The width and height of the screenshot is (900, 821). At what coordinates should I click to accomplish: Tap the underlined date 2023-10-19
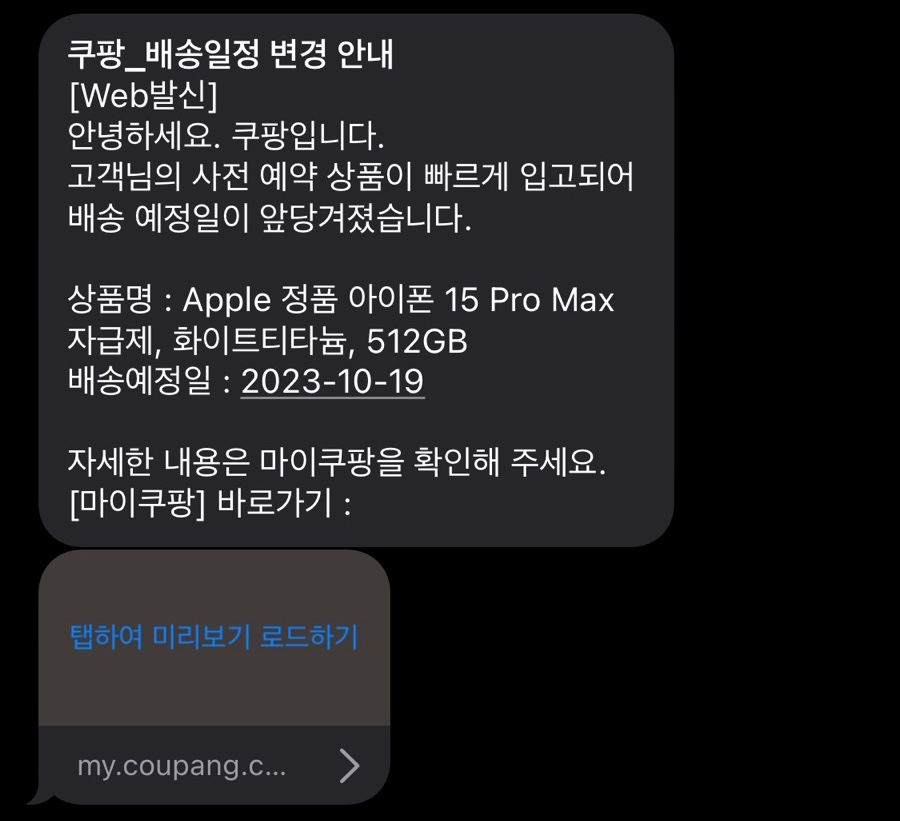click(x=332, y=382)
